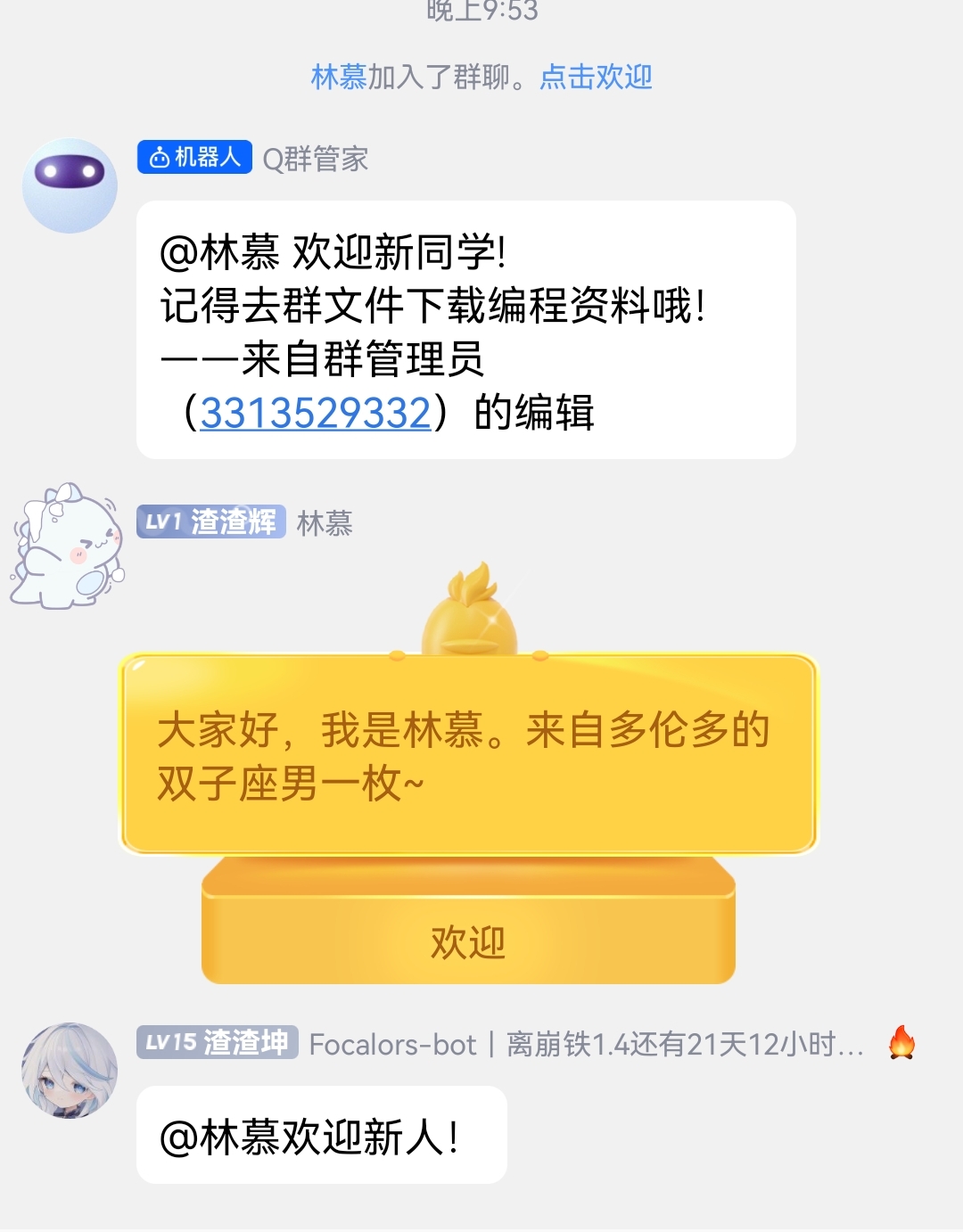963x1232 pixels.
Task: Open the 林慕 name link in join notice
Action: tap(339, 78)
